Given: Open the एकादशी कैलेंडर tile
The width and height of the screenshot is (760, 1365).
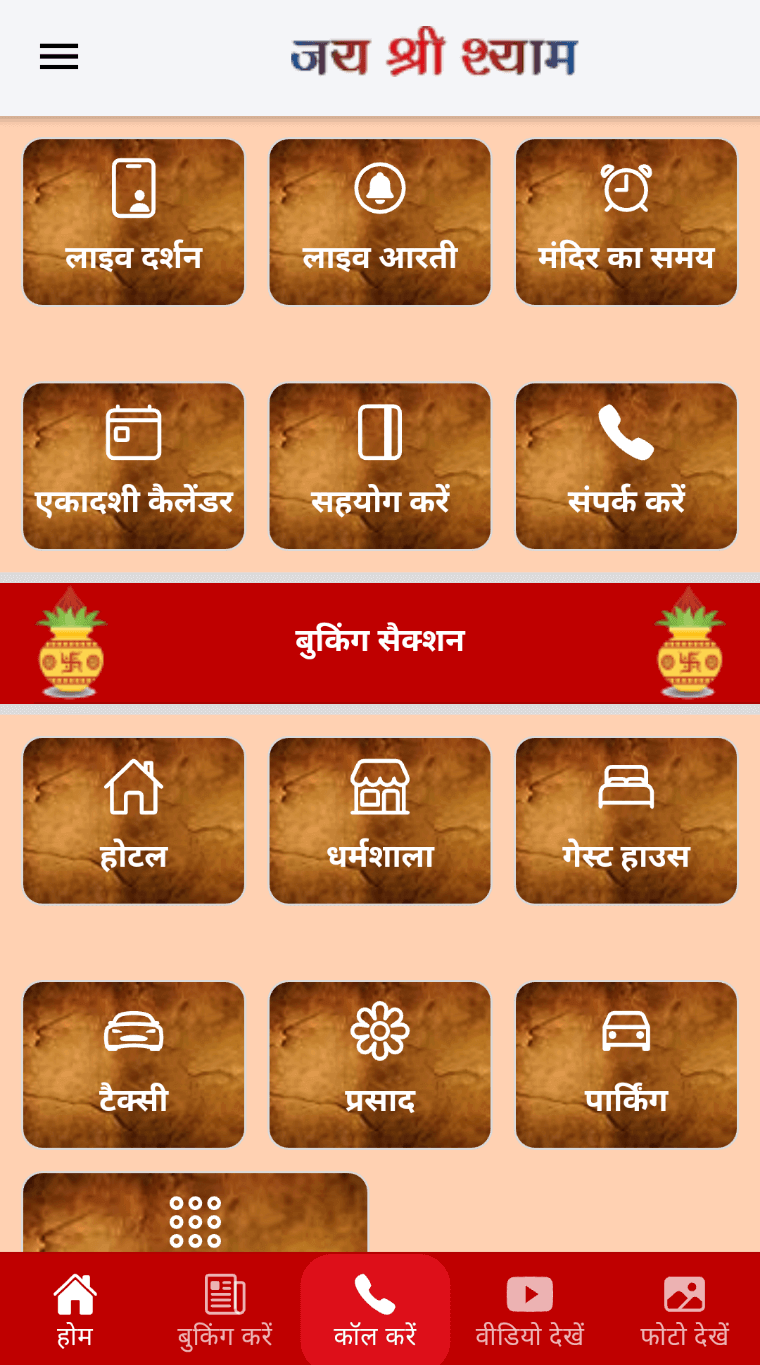Looking at the screenshot, I should click(134, 466).
